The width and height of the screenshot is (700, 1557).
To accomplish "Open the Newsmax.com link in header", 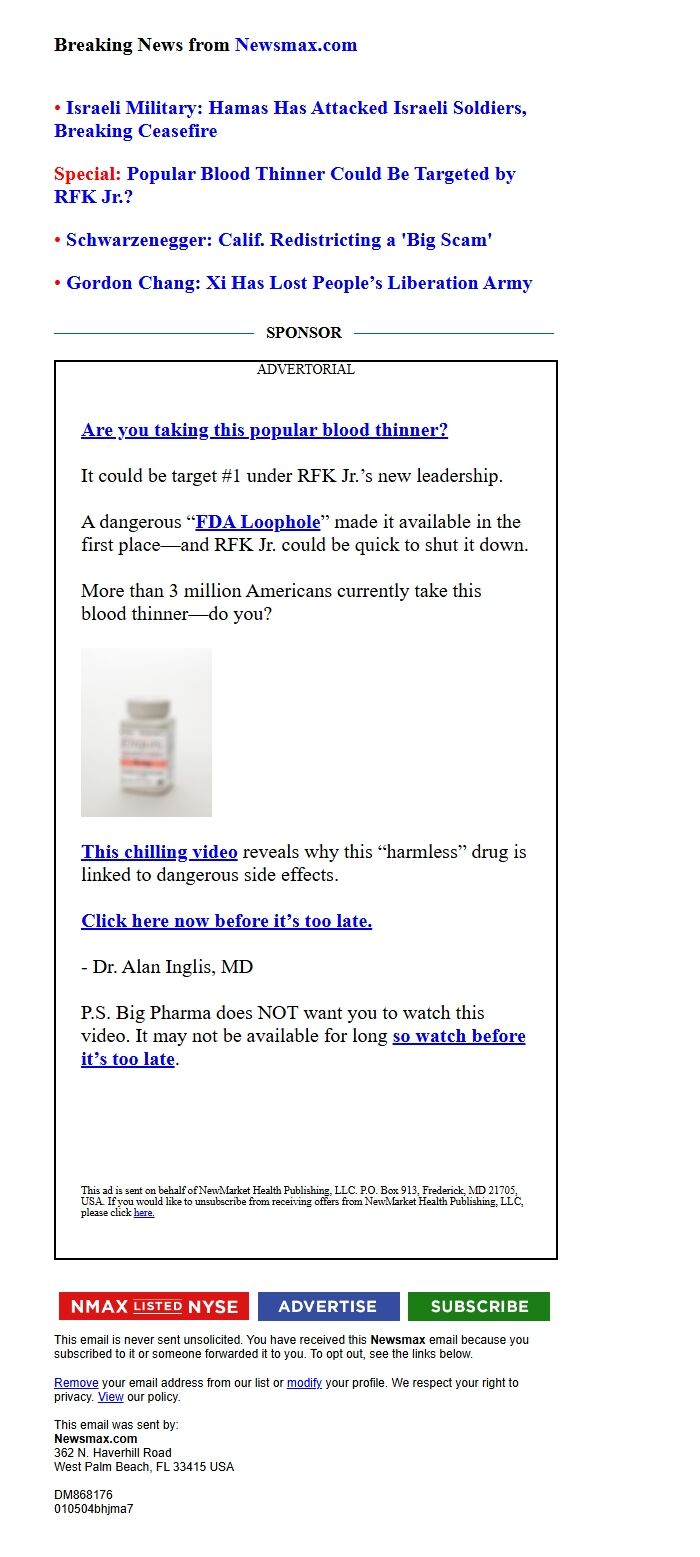I will pos(296,45).
